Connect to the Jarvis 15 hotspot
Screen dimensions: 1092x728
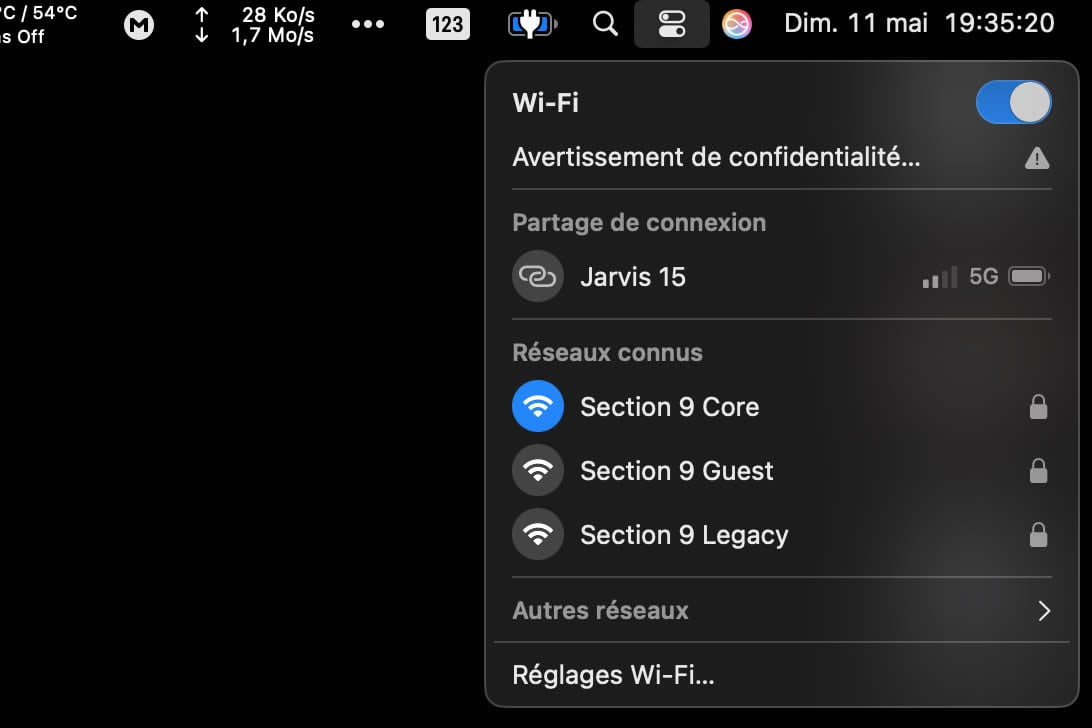tap(633, 277)
